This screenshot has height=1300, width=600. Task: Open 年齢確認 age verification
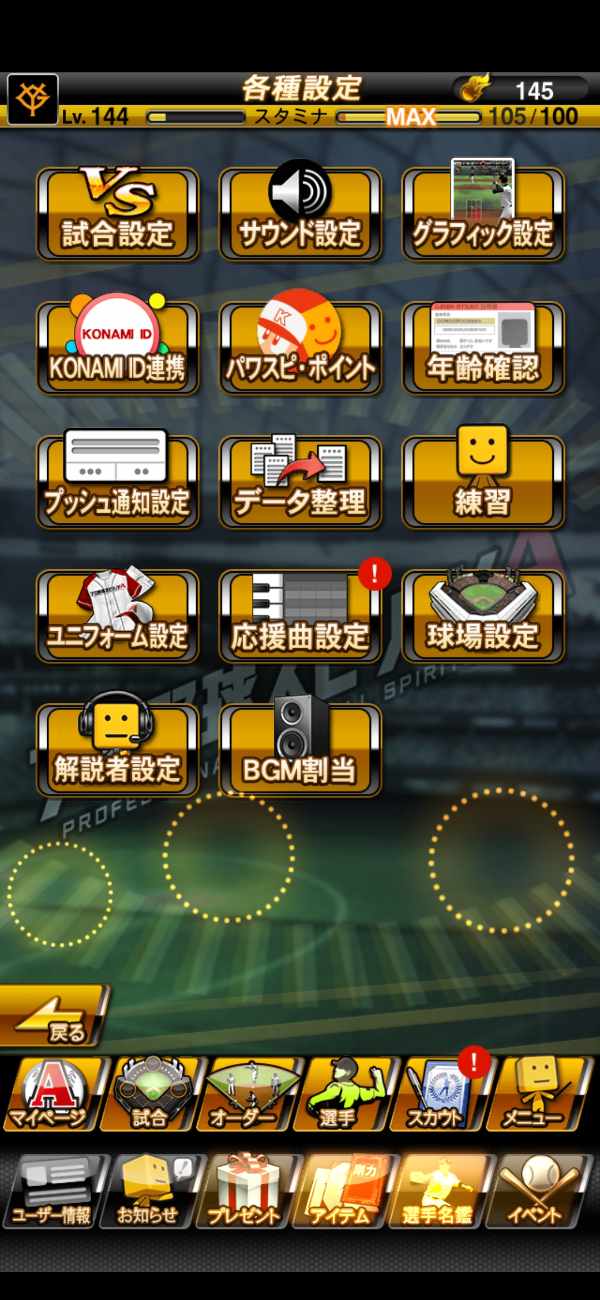[483, 347]
